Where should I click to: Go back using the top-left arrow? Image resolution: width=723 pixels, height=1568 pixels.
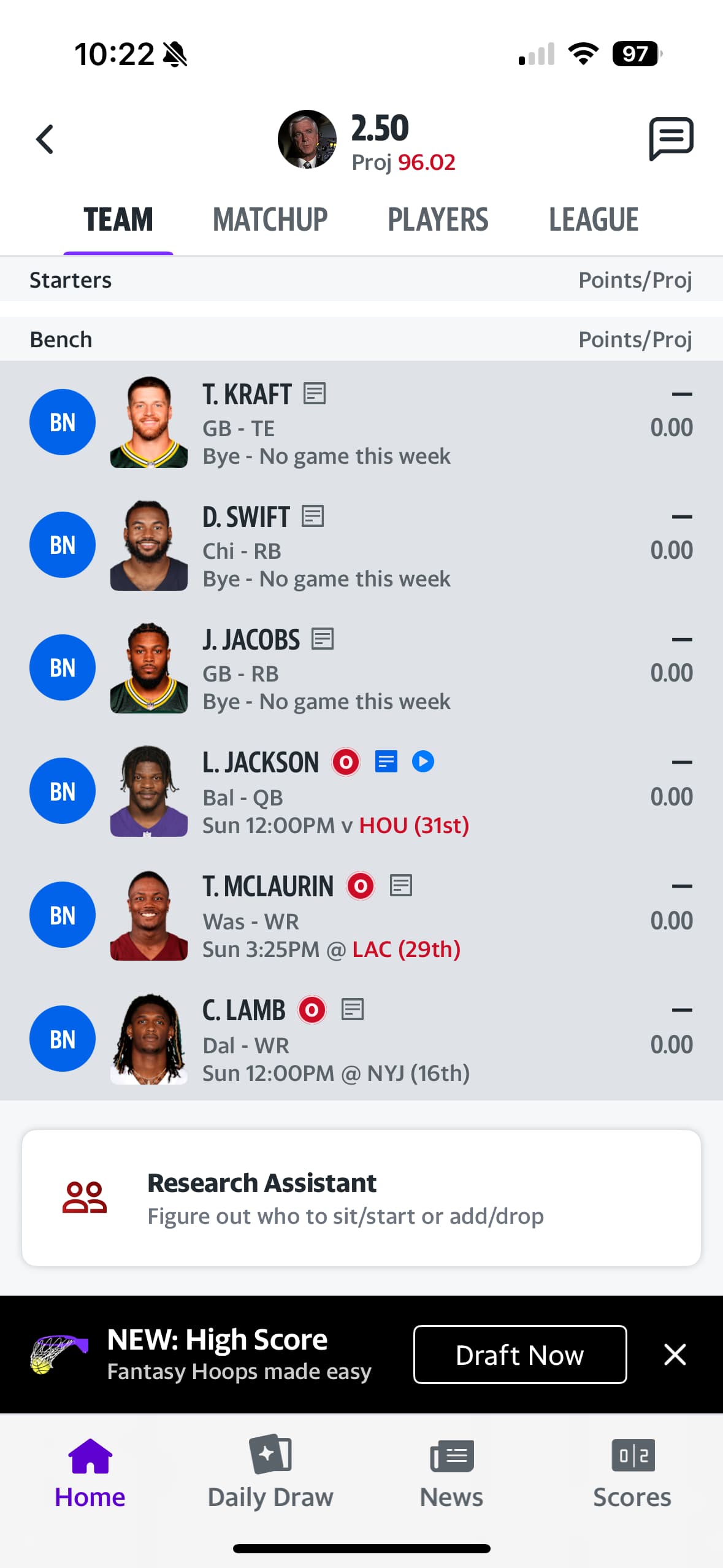tap(45, 139)
